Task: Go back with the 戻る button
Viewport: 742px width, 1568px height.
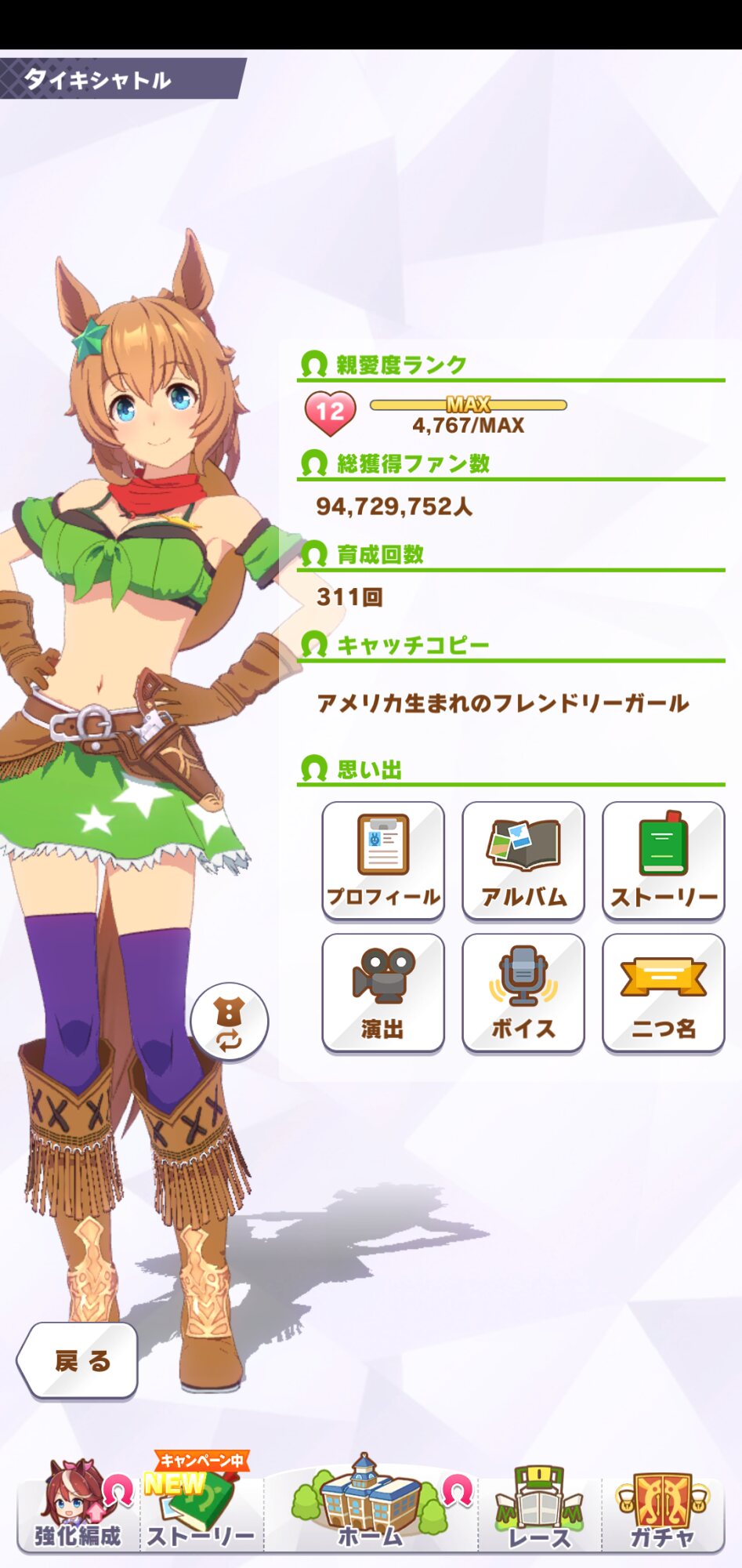Action: coord(78,1360)
